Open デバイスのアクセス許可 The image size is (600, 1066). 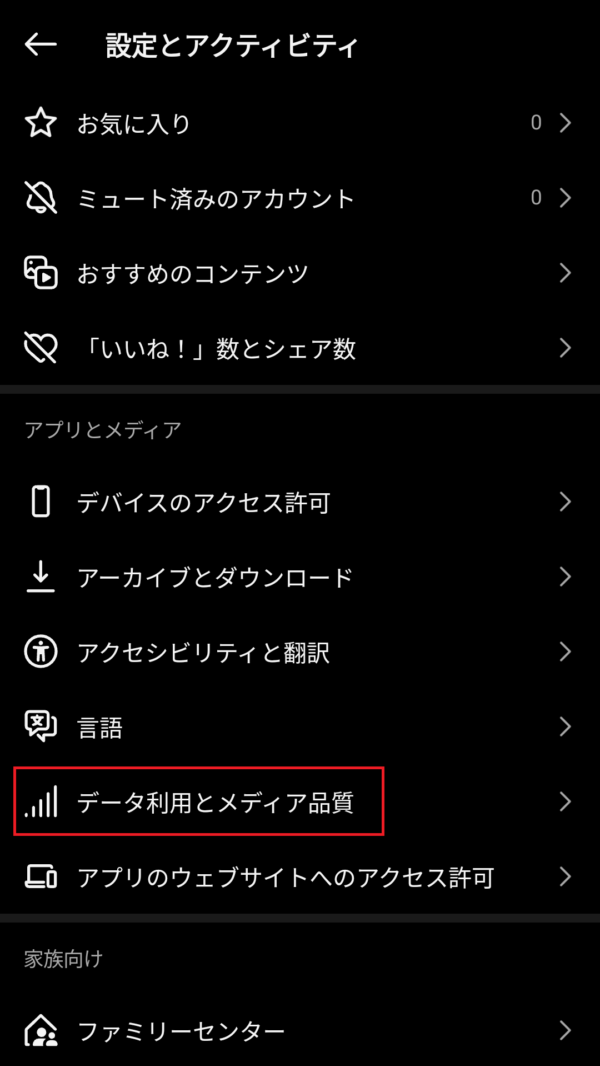coord(203,502)
